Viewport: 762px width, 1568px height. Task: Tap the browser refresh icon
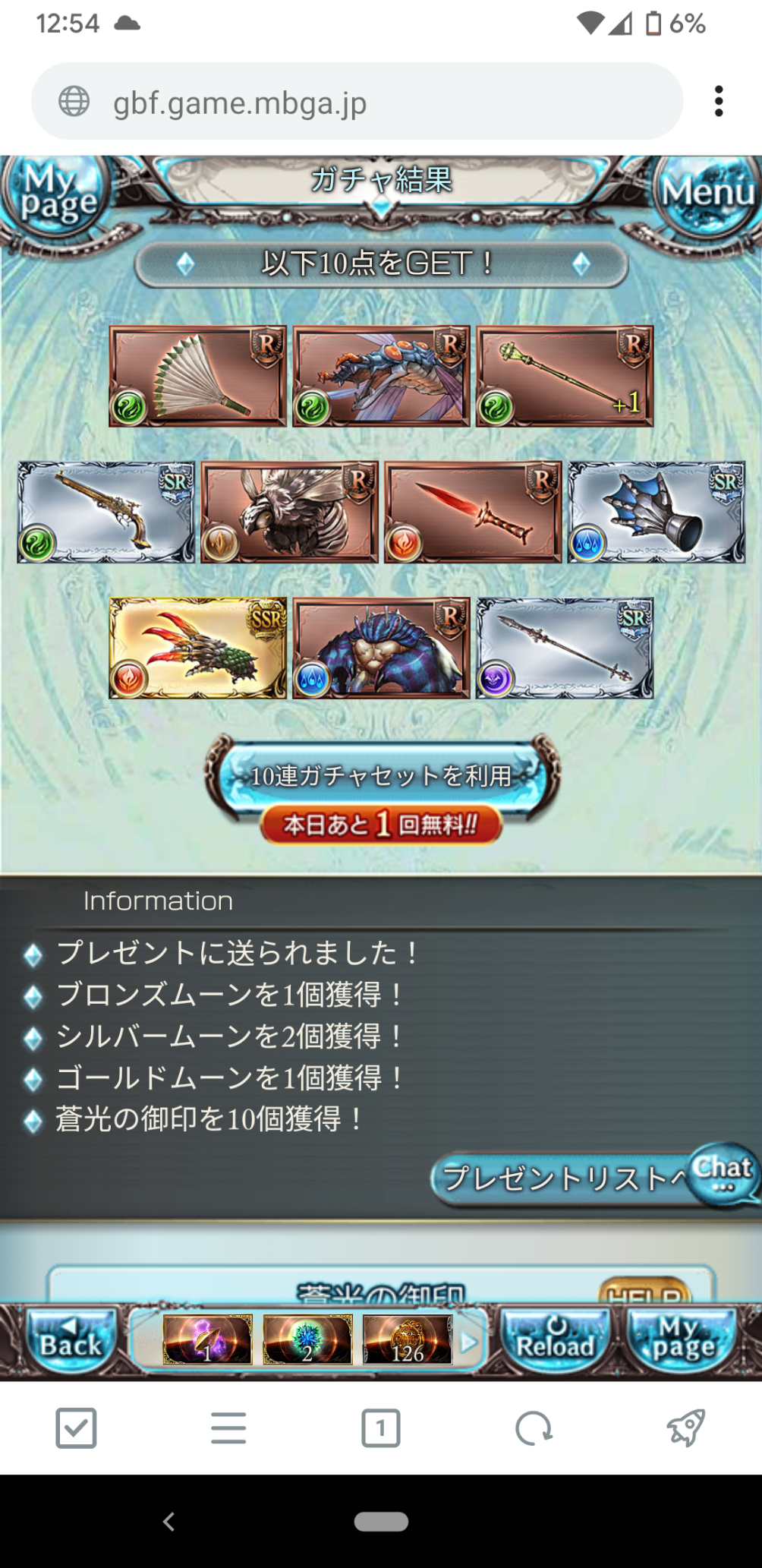click(534, 1428)
